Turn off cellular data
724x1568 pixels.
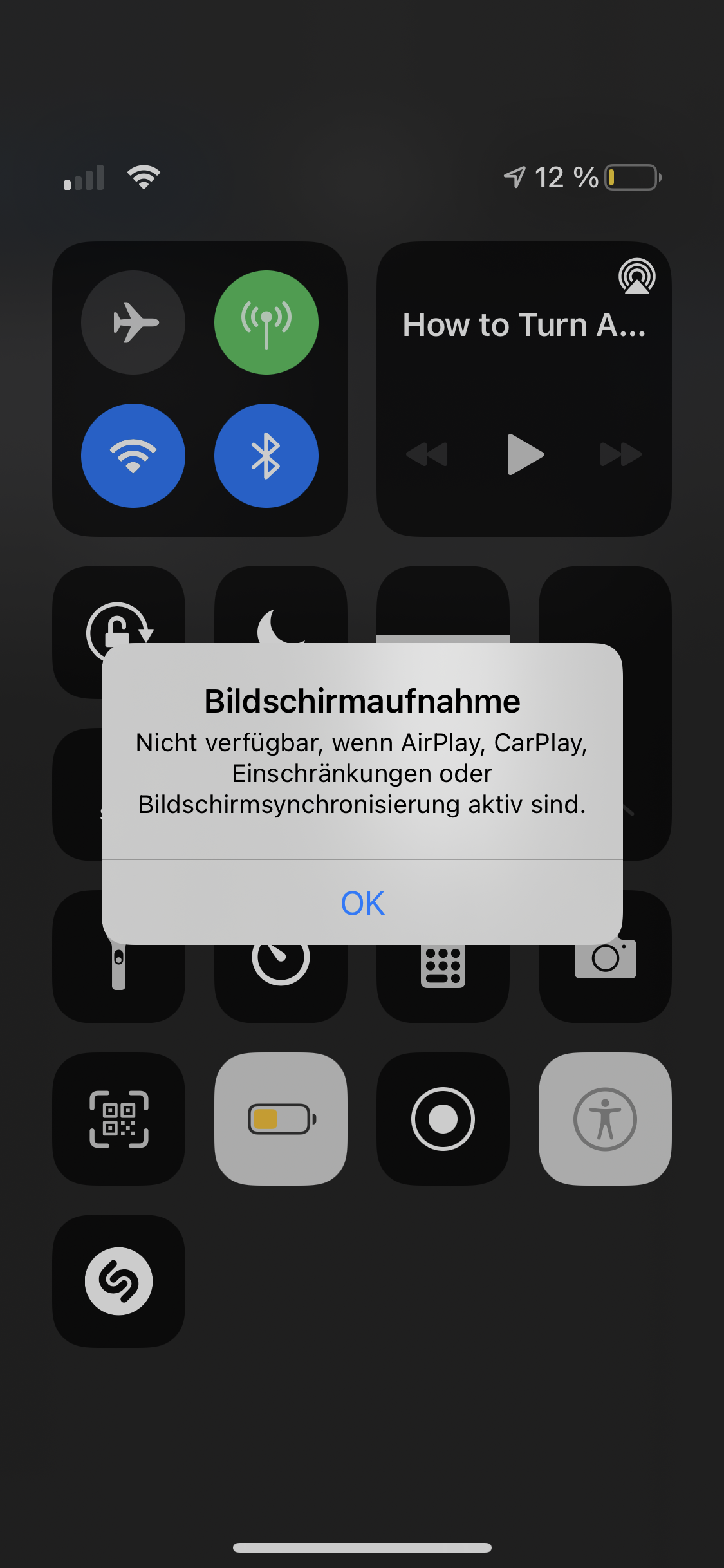click(266, 322)
